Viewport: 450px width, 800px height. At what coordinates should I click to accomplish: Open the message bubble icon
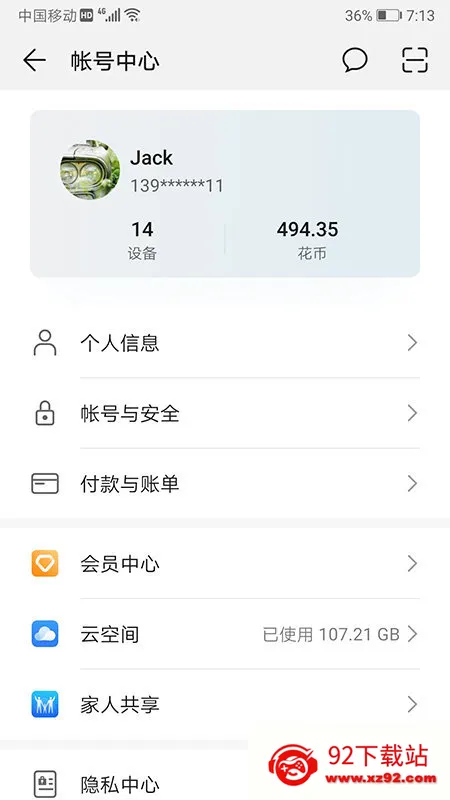(x=355, y=60)
